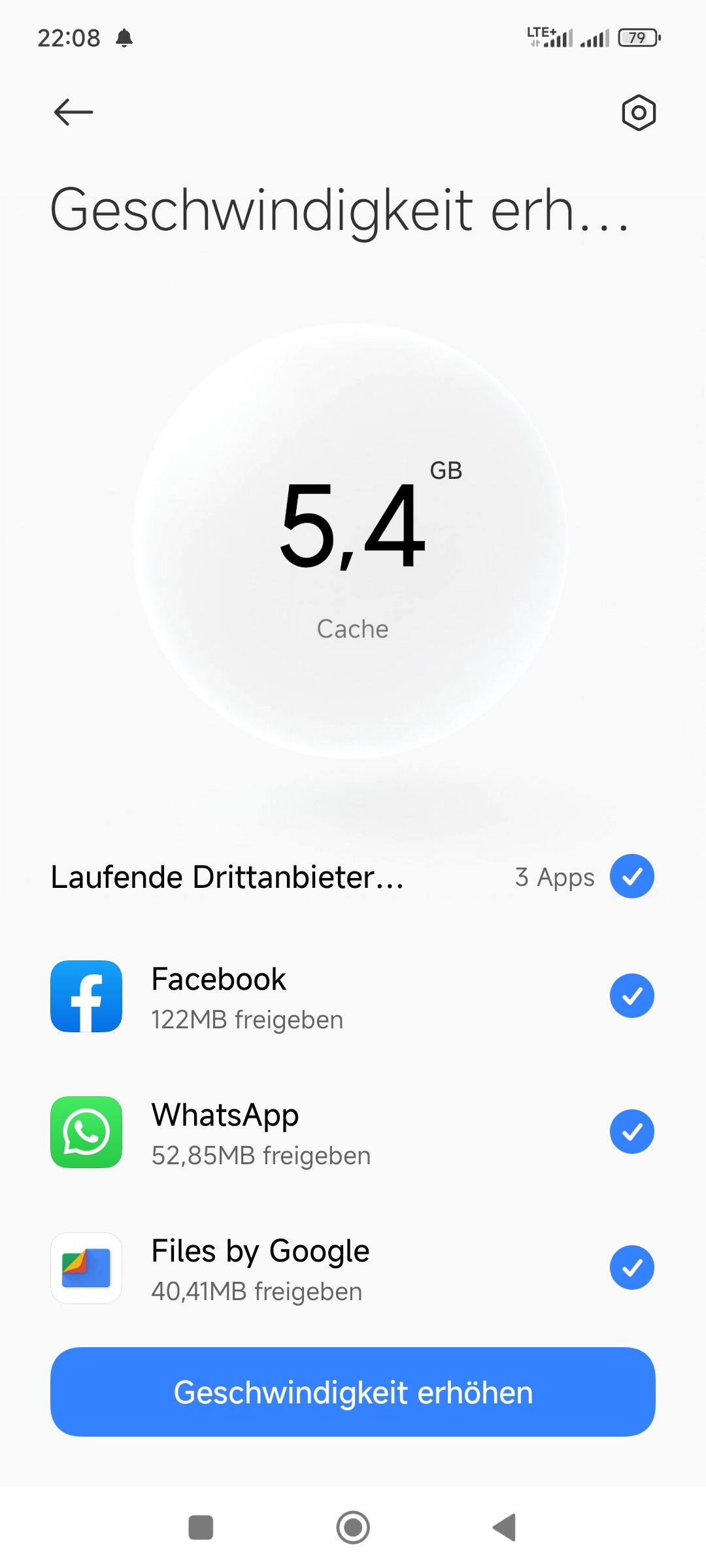
Task: Tap the Geschwindigkeit erhöhen button
Action: coord(353,1392)
